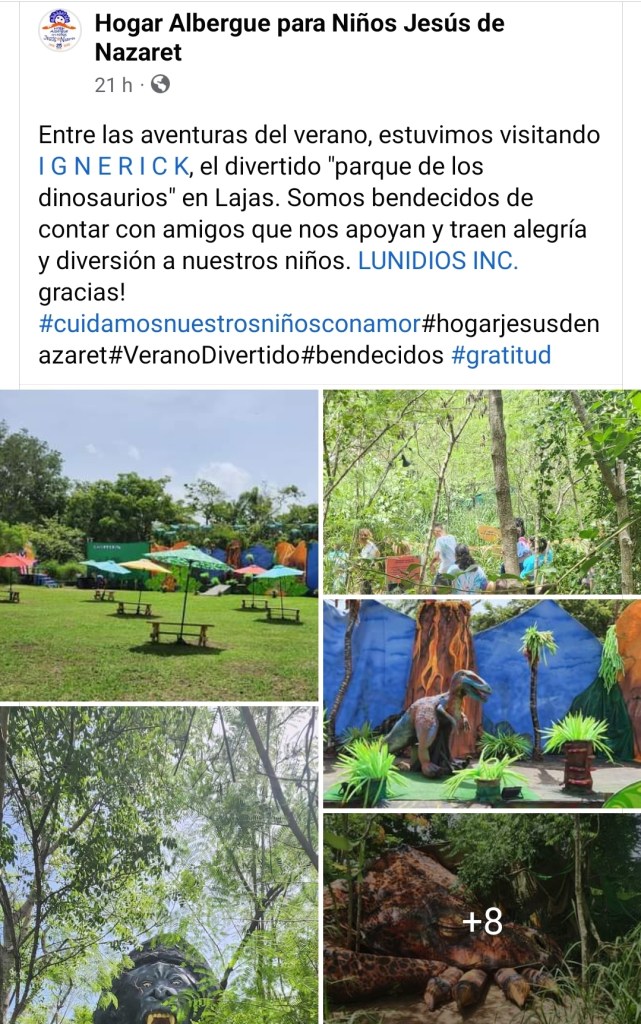View the picnic lawn photo with umbrellas

tap(159, 546)
